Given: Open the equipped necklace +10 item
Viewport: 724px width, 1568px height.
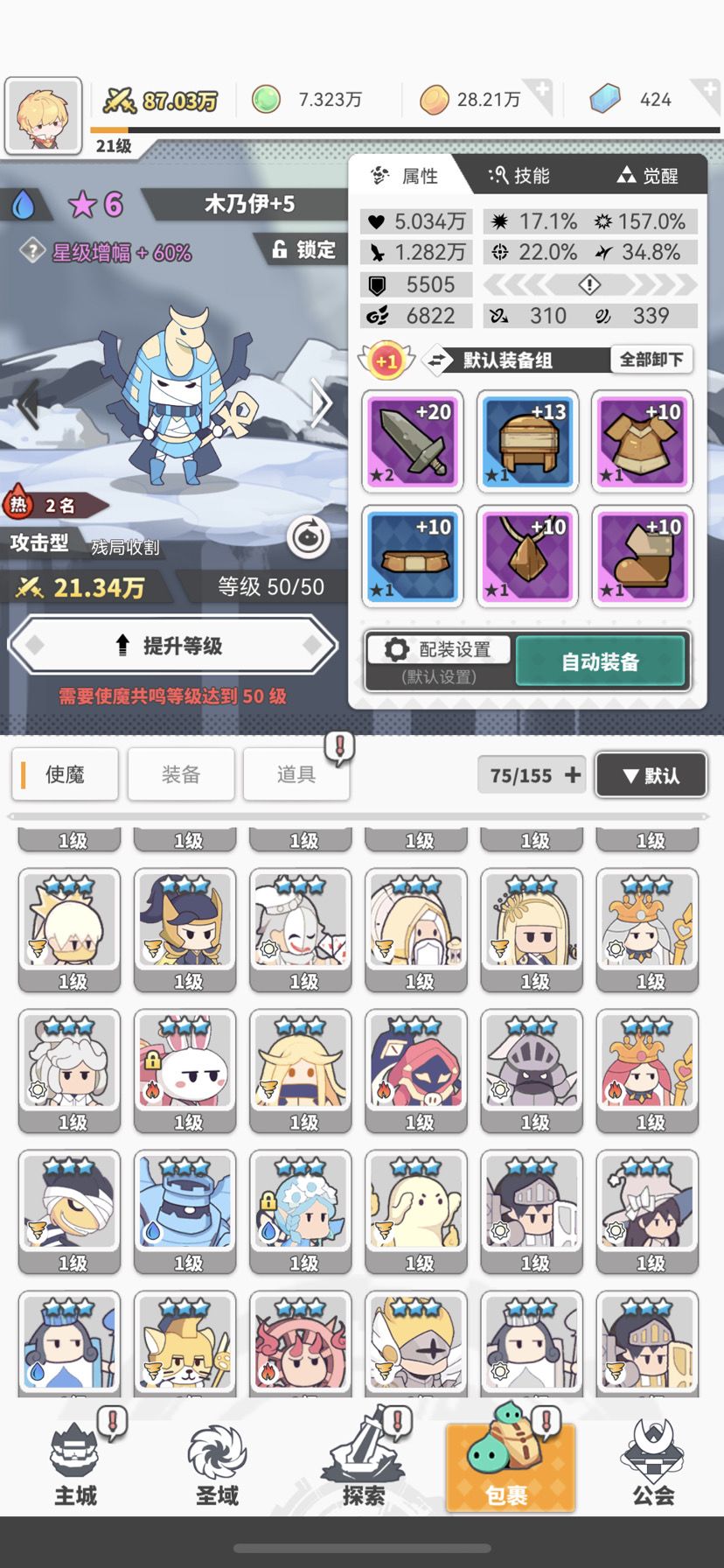Looking at the screenshot, I should pos(527,557).
